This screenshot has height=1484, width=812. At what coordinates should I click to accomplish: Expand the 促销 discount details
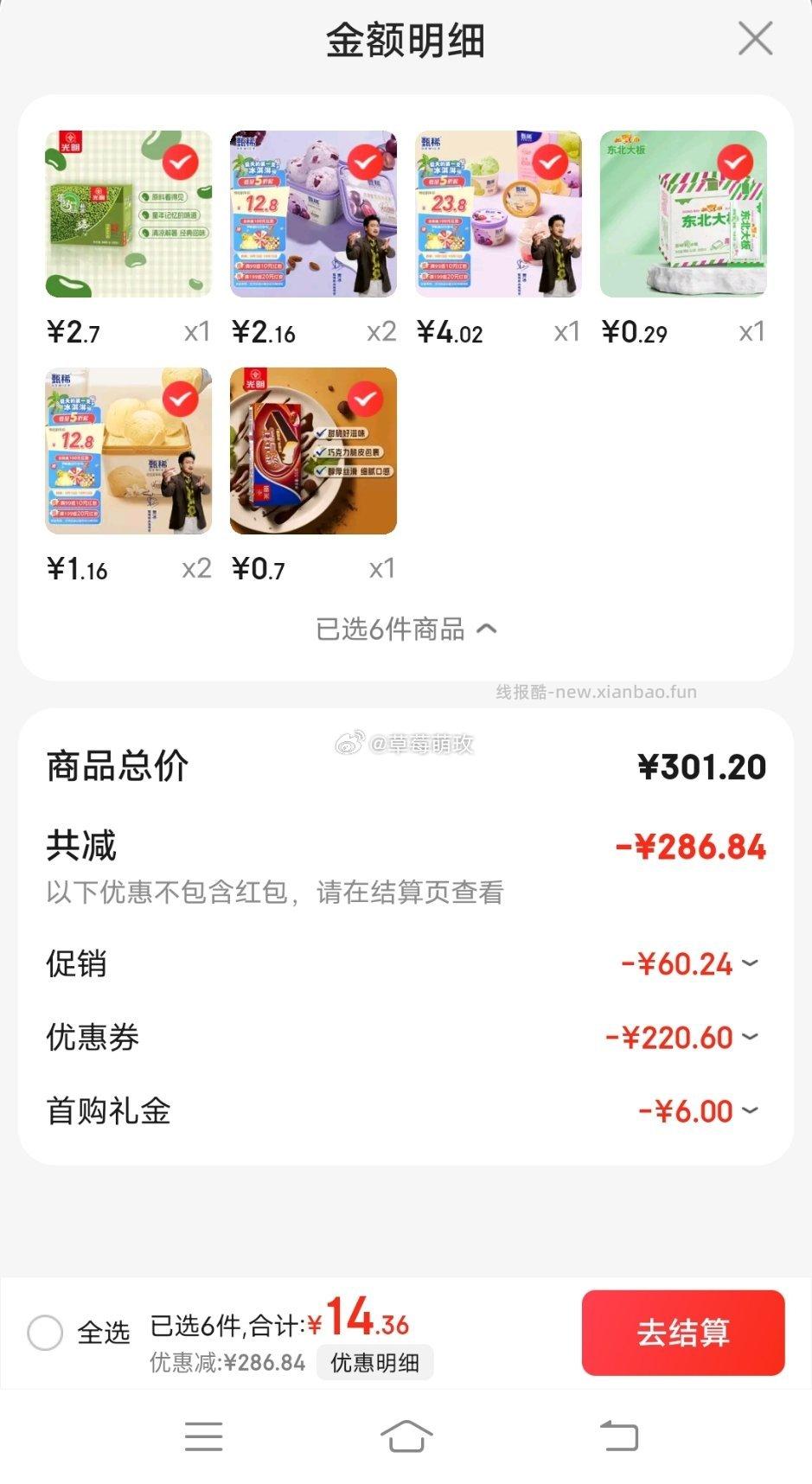751,964
